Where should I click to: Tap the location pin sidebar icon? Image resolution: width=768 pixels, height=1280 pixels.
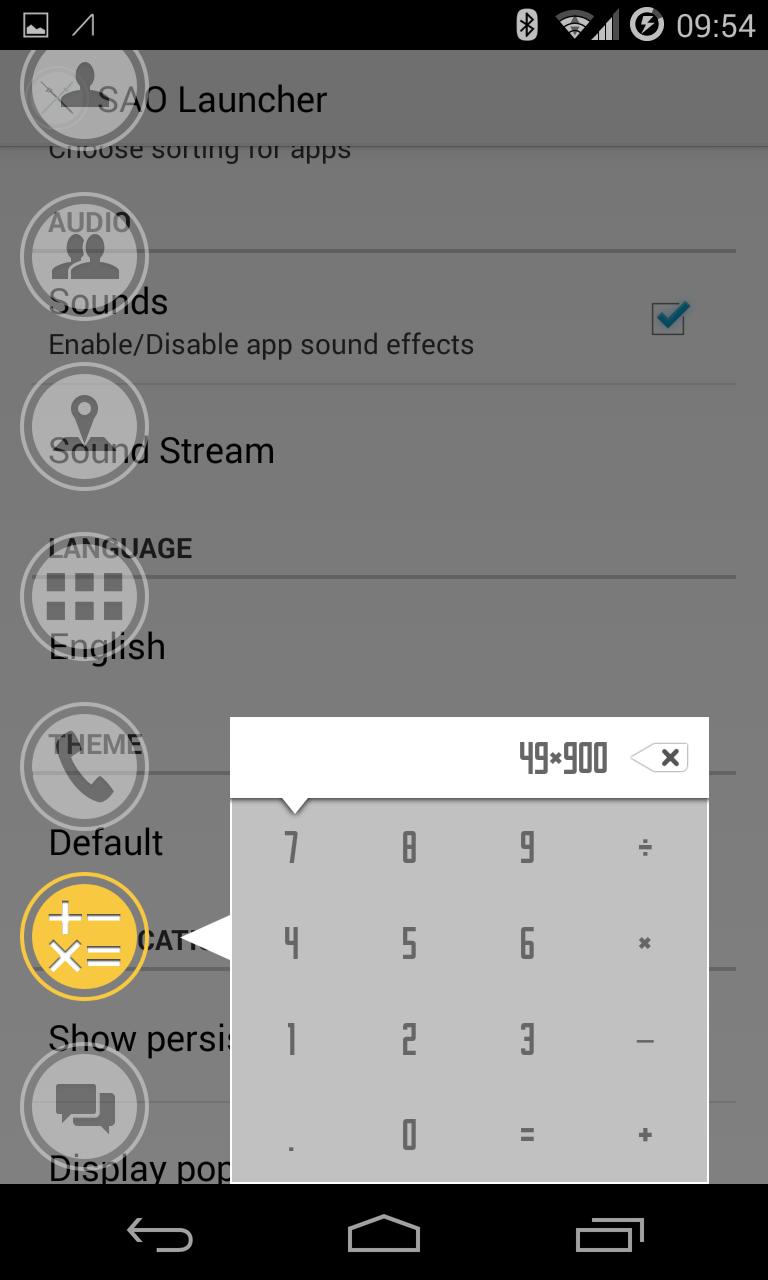[x=84, y=427]
